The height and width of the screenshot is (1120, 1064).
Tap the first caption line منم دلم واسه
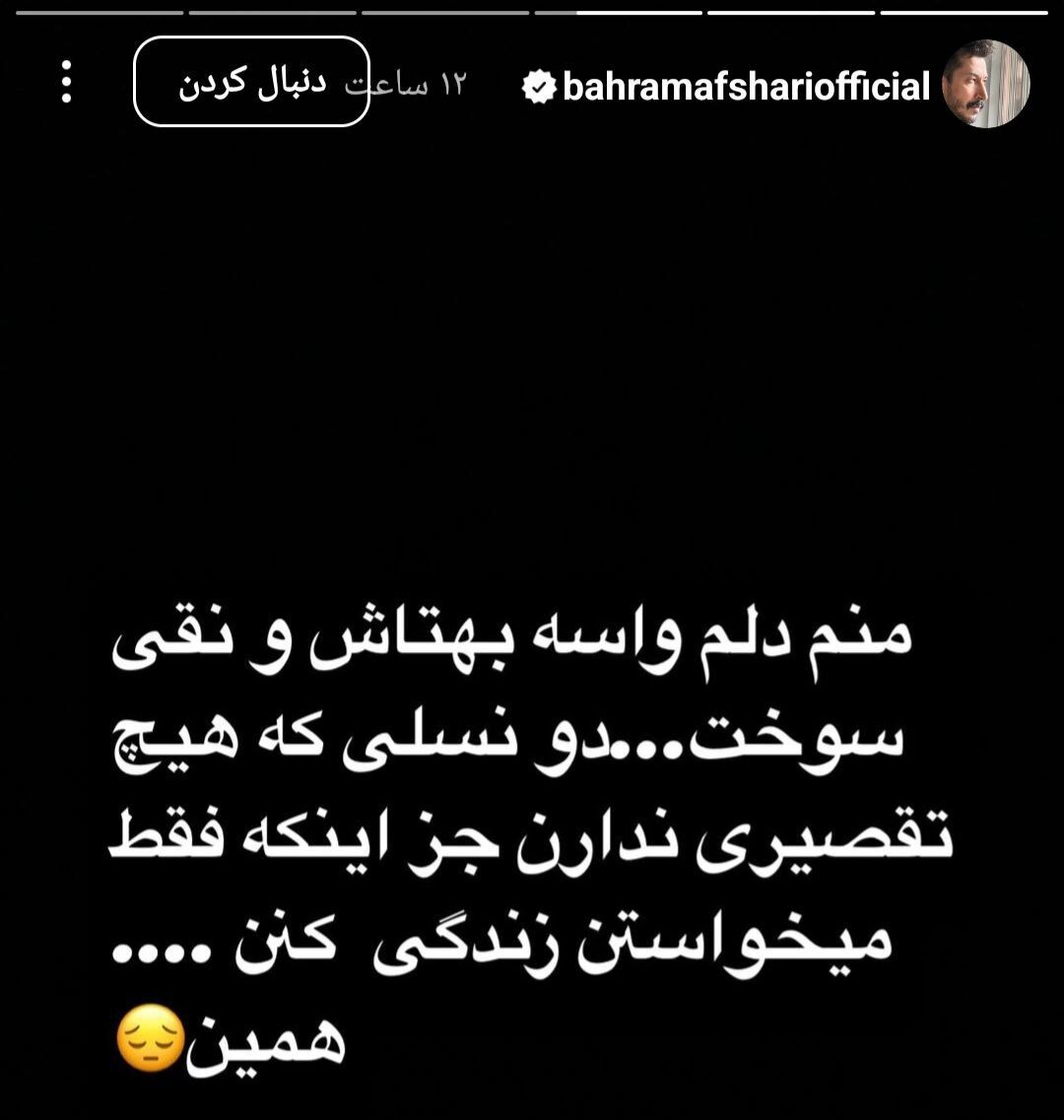(x=532, y=640)
